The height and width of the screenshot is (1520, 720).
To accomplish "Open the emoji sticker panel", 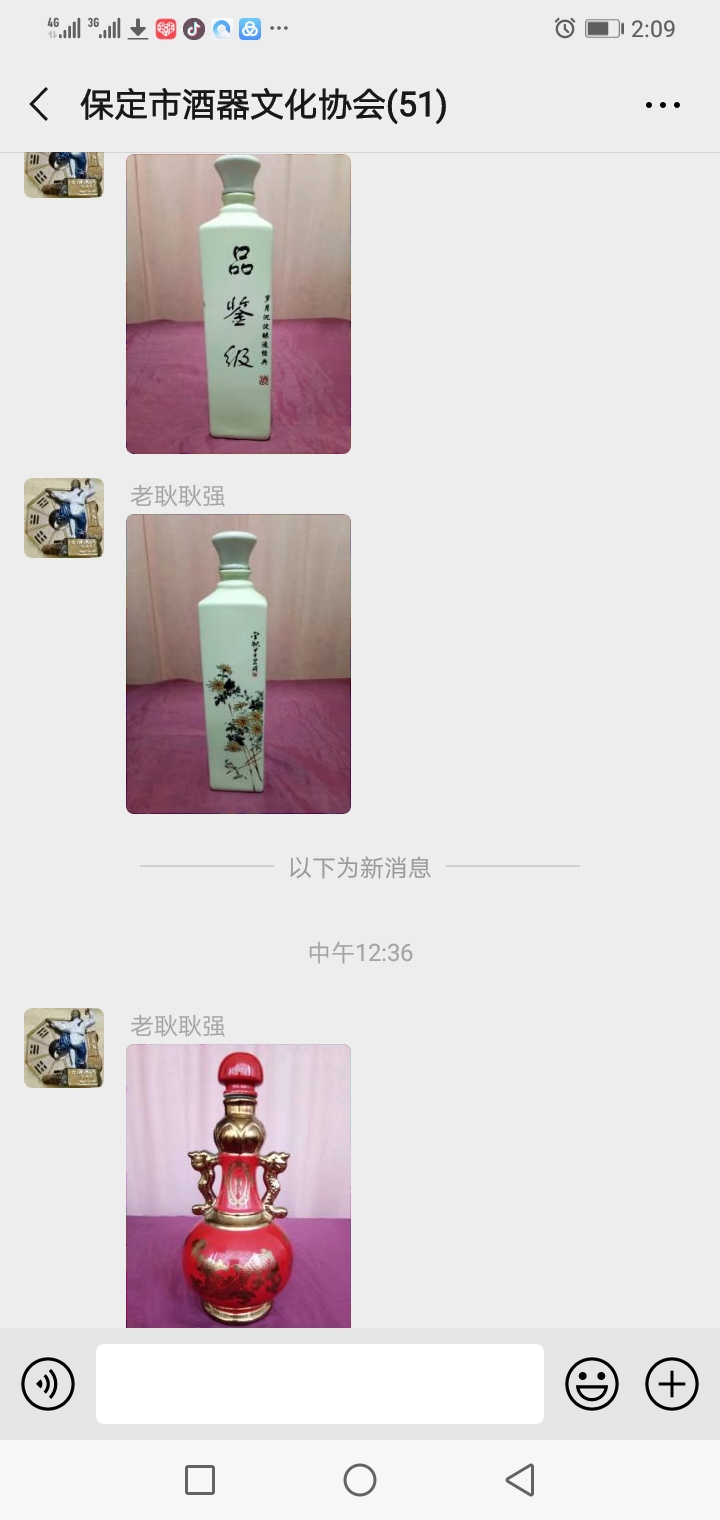I will pyautogui.click(x=592, y=1384).
